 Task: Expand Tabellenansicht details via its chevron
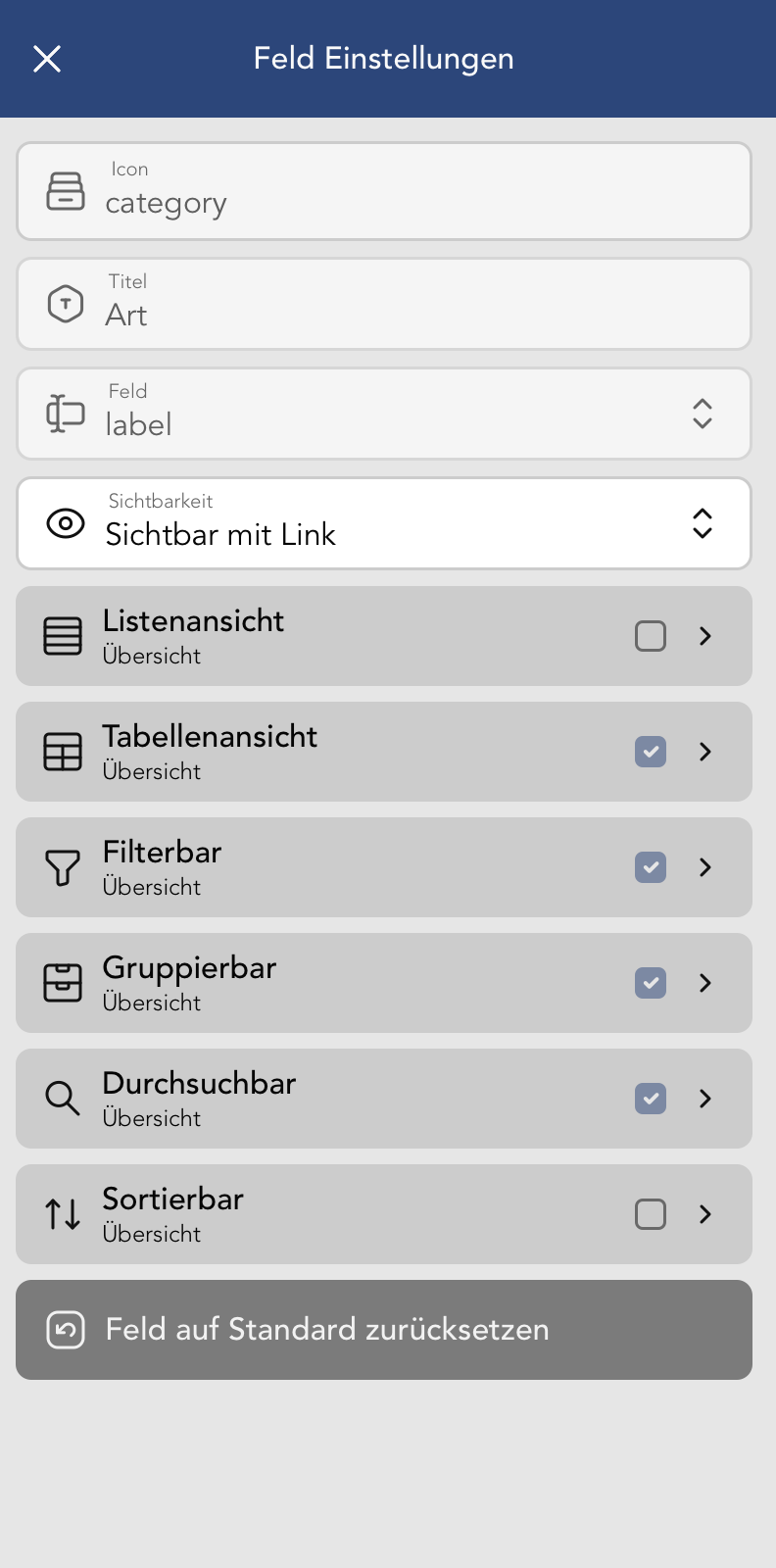click(705, 752)
